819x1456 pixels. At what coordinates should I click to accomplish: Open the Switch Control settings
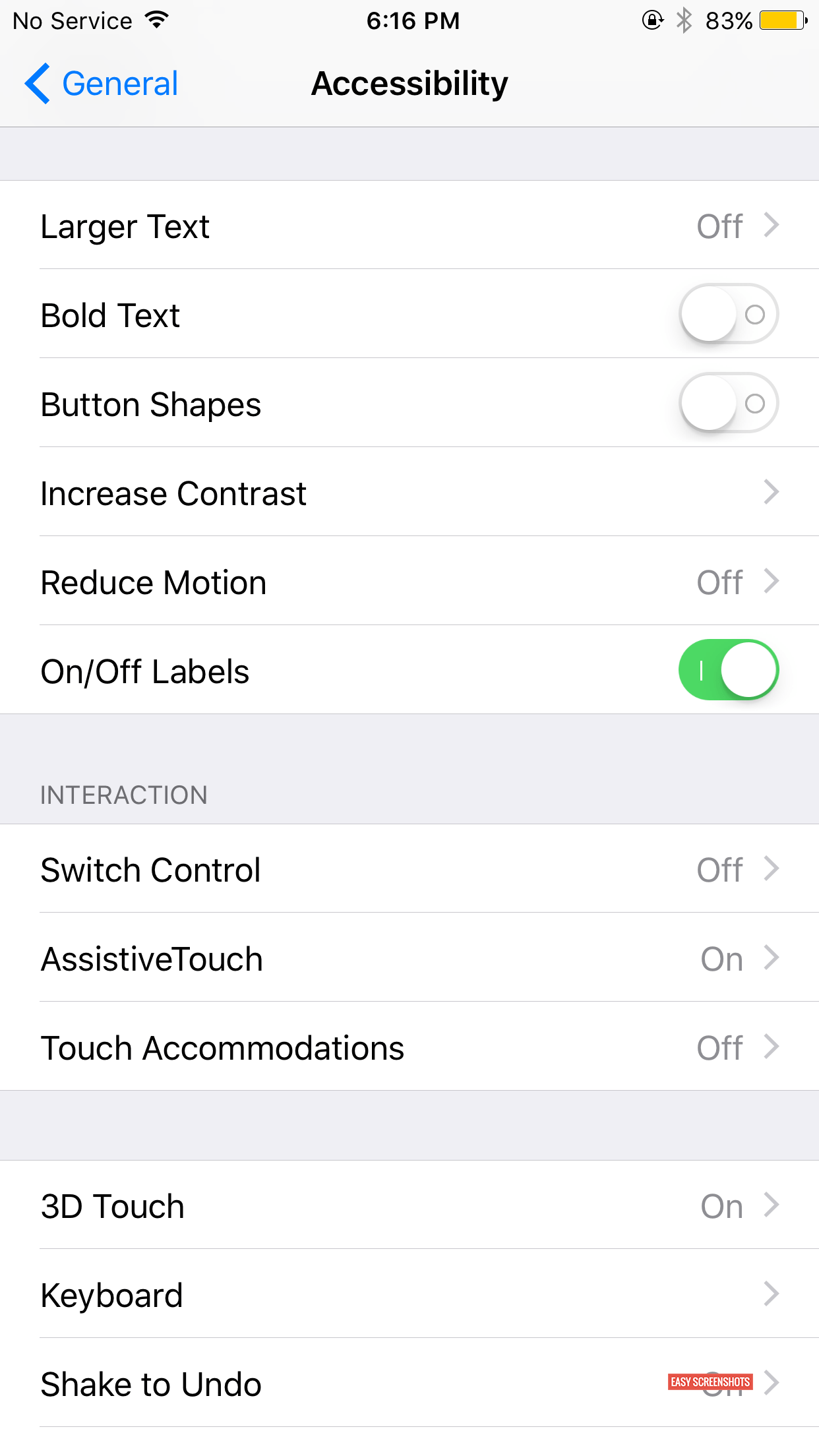point(409,870)
